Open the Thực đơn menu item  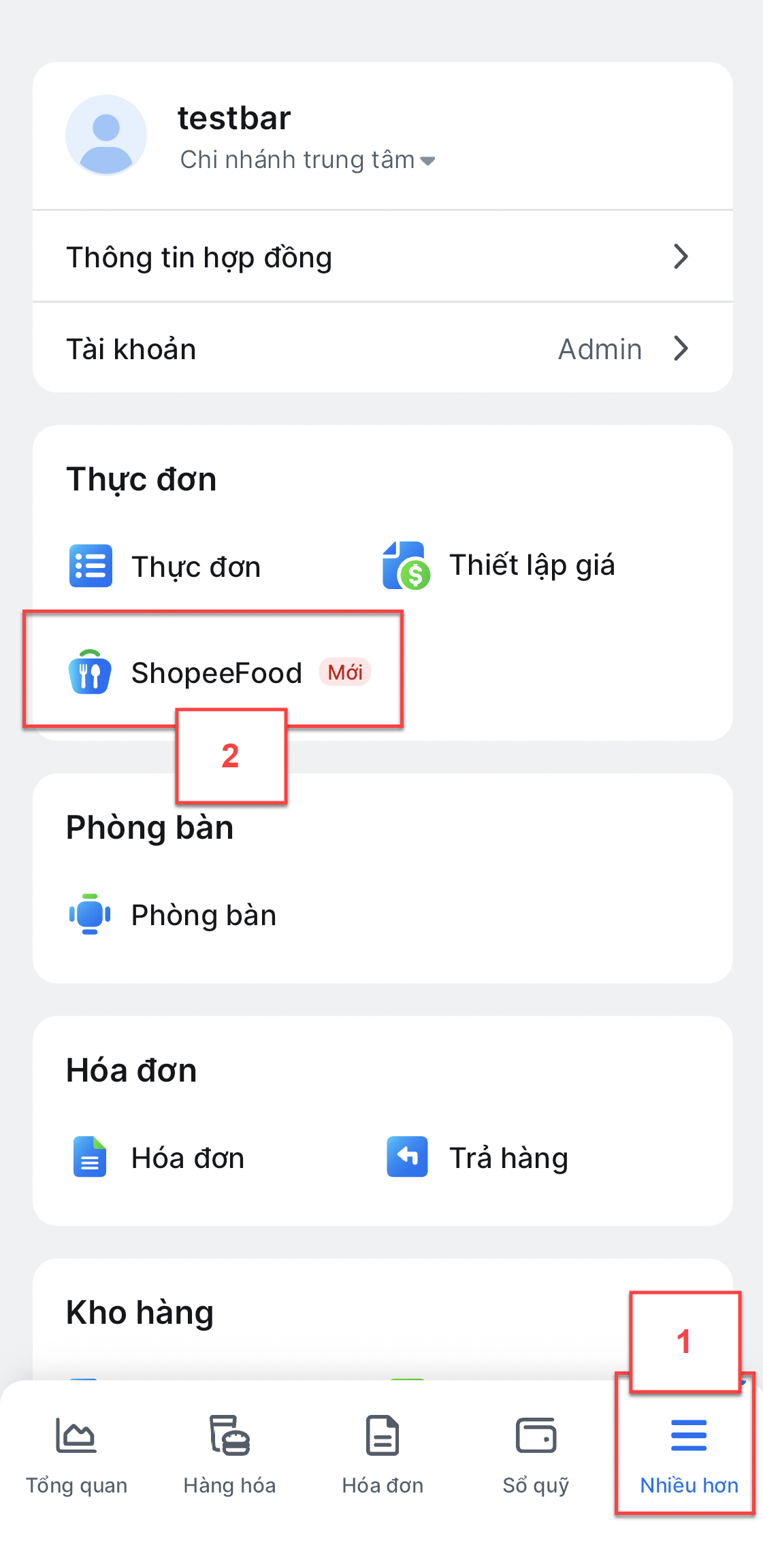click(x=165, y=566)
